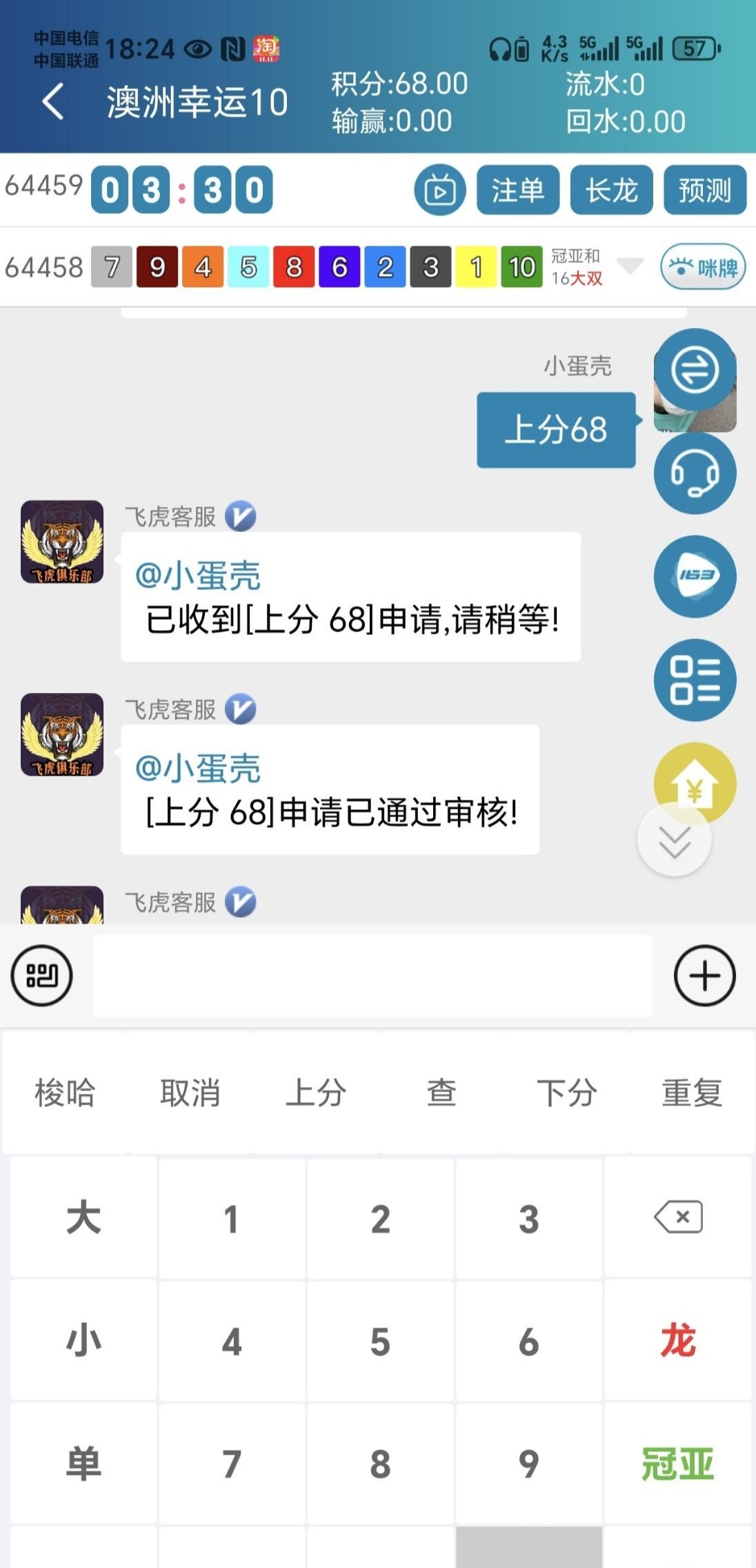Image resolution: width=756 pixels, height=1568 pixels.
Task: Tap the 梭哈 all-in shortcut
Action: 65,1092
